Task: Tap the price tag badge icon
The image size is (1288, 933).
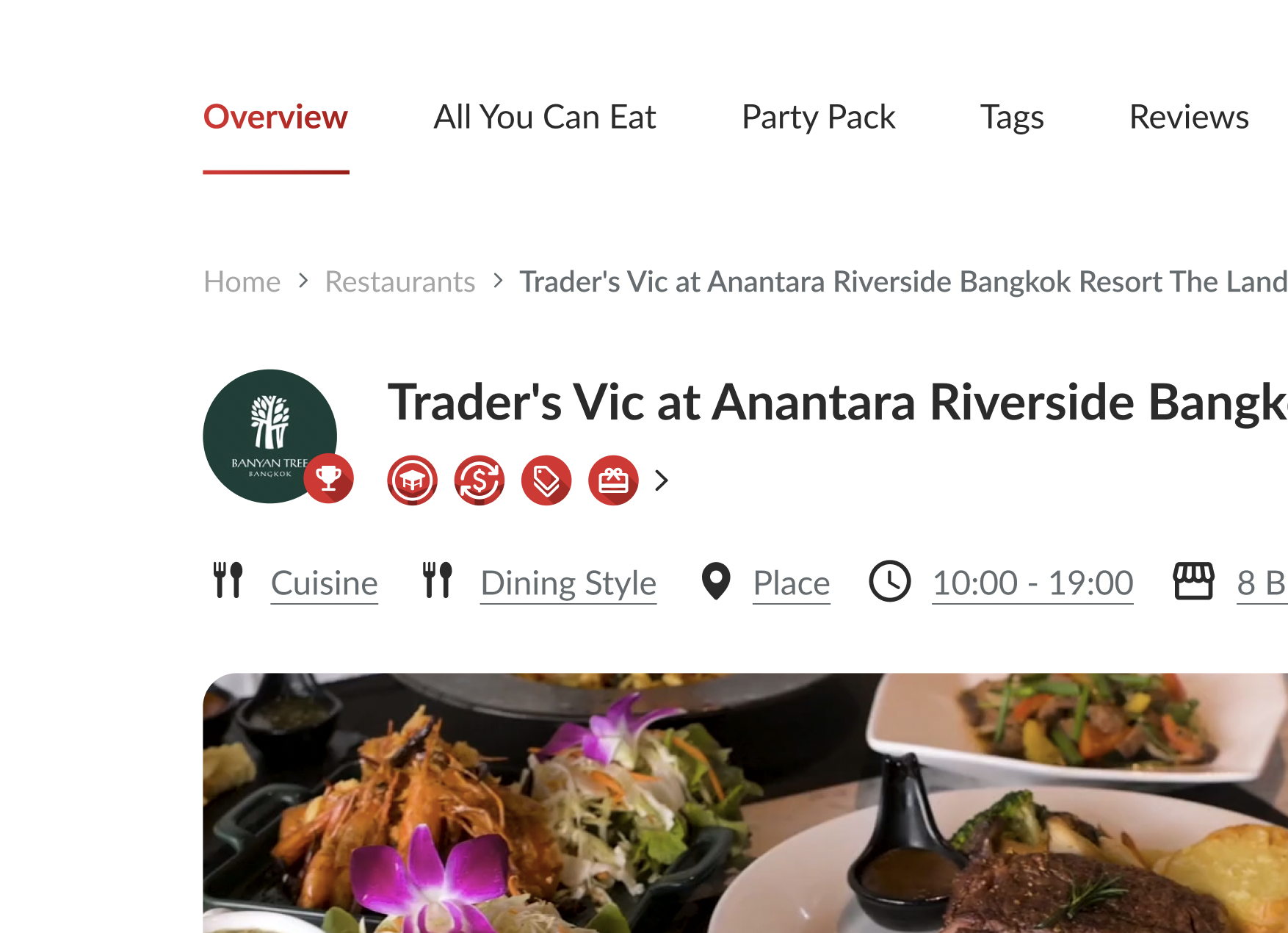Action: click(546, 480)
